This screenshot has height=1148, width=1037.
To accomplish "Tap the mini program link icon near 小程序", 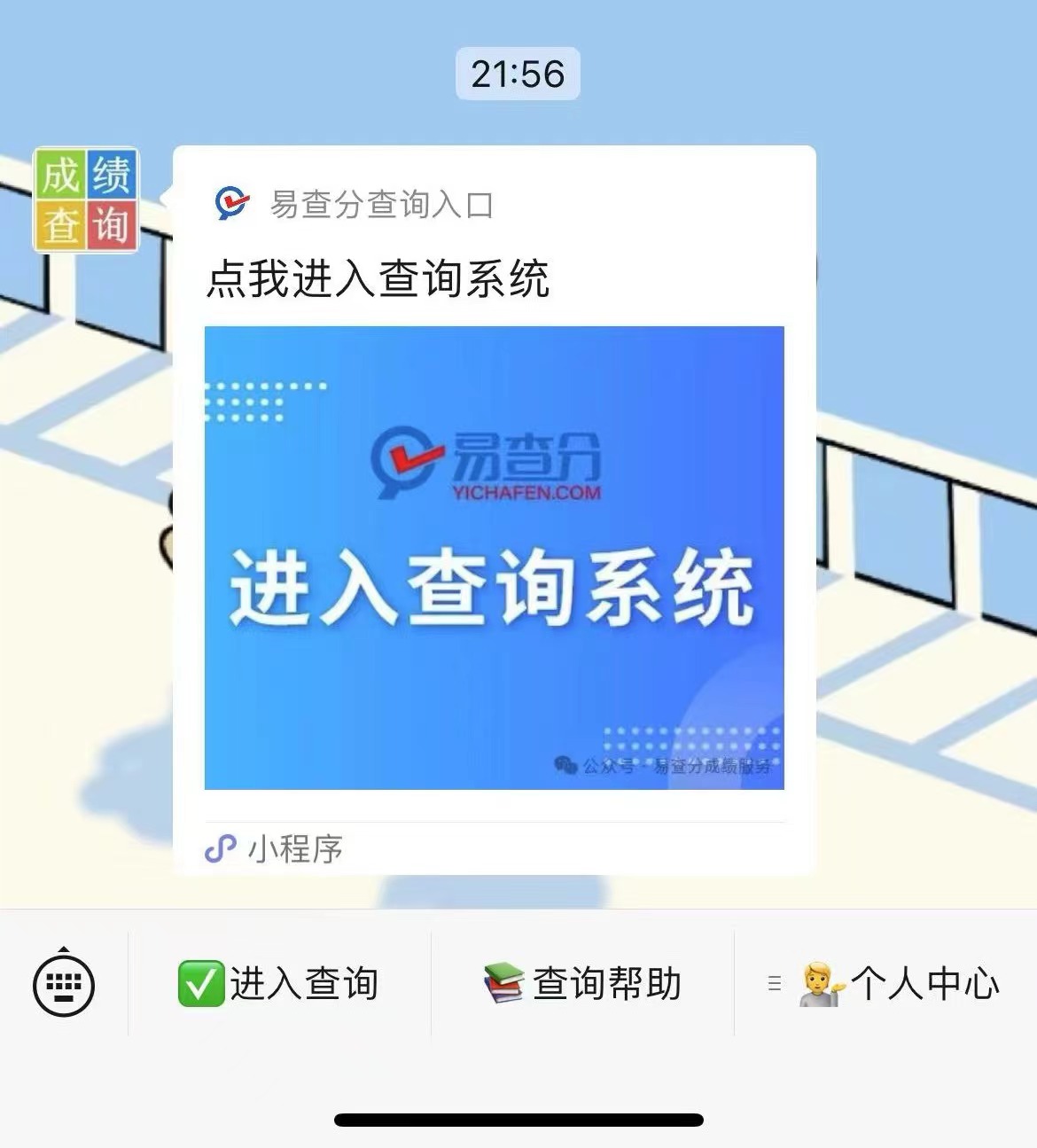I will click(221, 849).
